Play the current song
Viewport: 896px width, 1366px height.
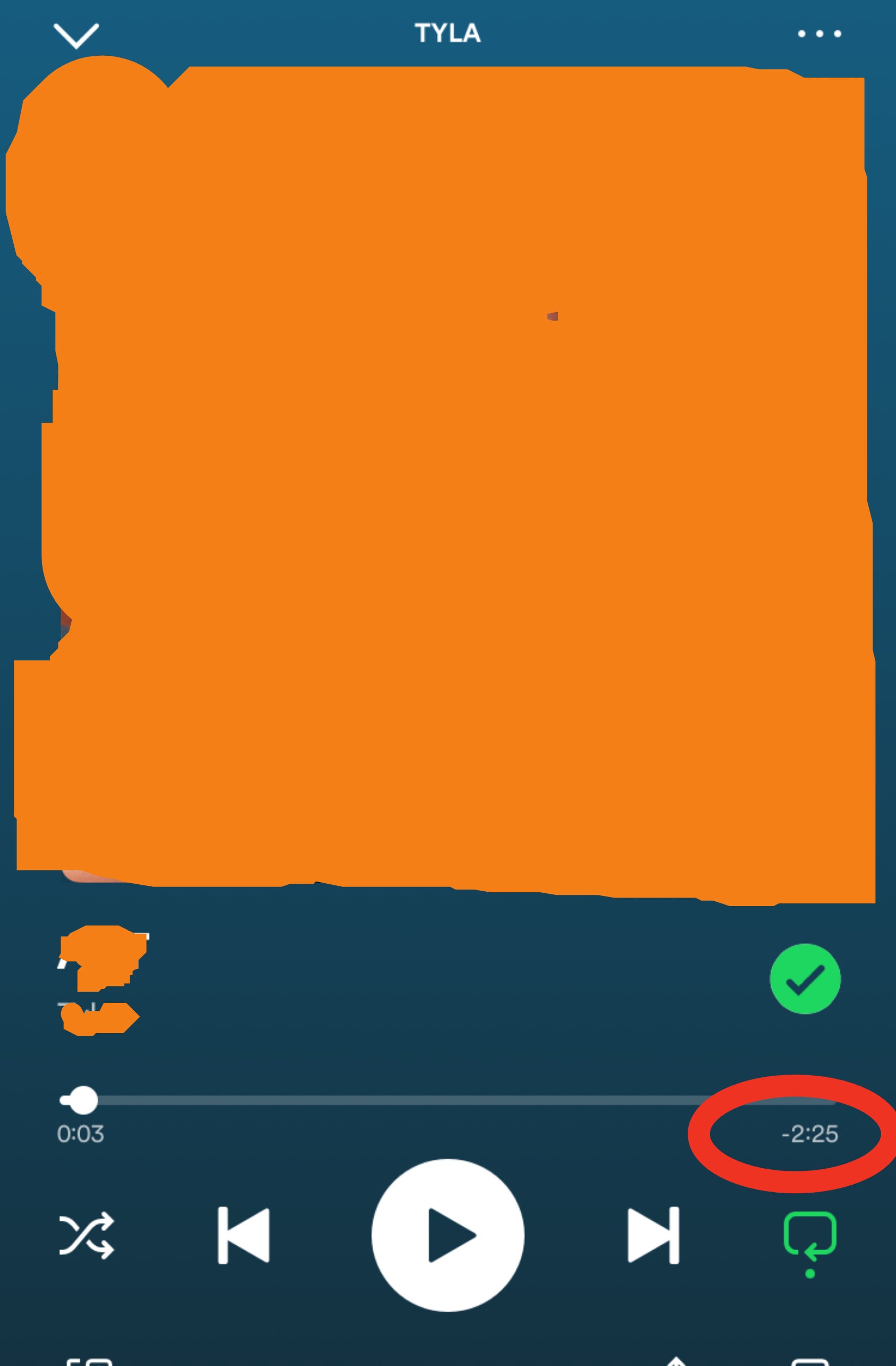[x=447, y=1235]
